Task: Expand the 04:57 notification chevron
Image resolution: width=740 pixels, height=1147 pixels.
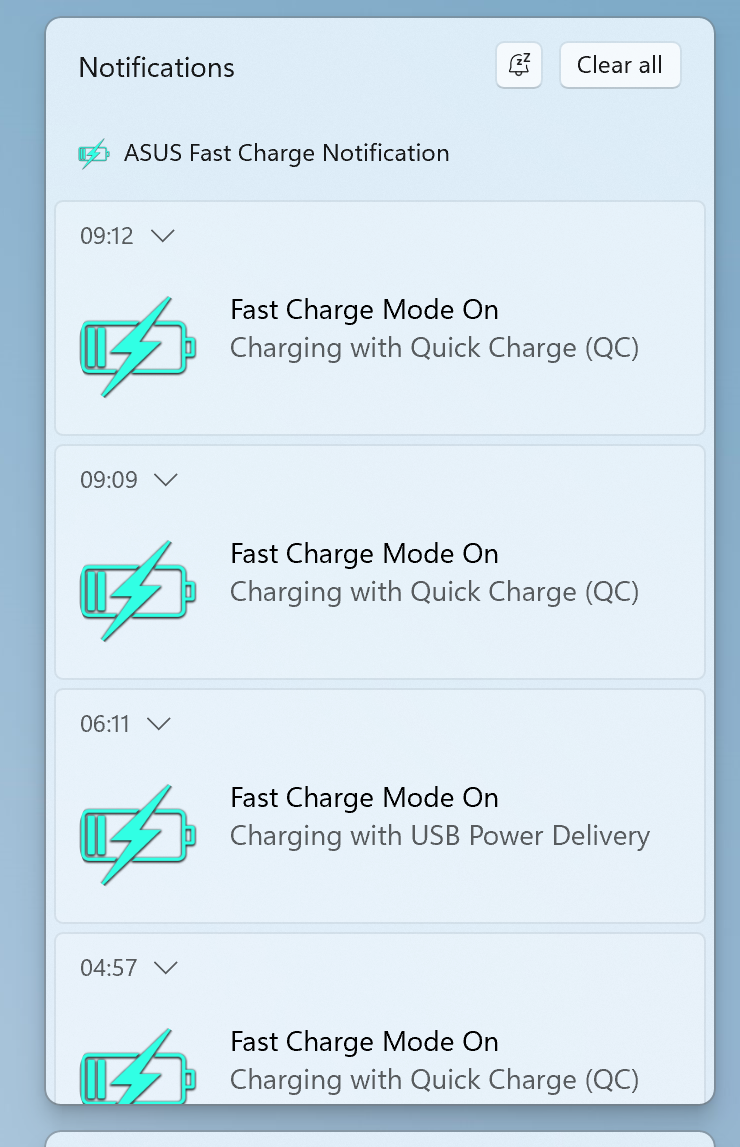Action: pos(166,968)
